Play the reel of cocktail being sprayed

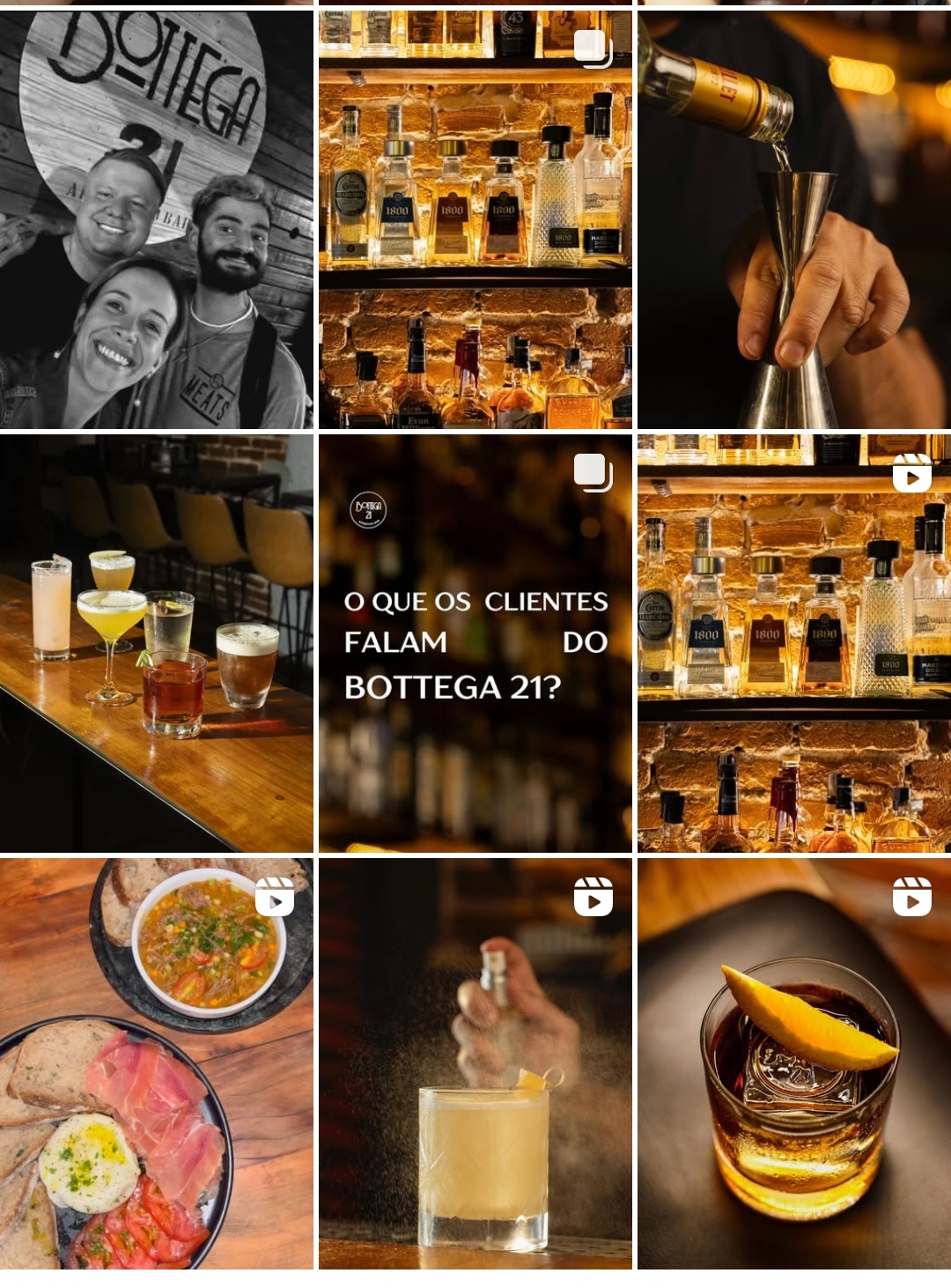pyautogui.click(x=475, y=1063)
